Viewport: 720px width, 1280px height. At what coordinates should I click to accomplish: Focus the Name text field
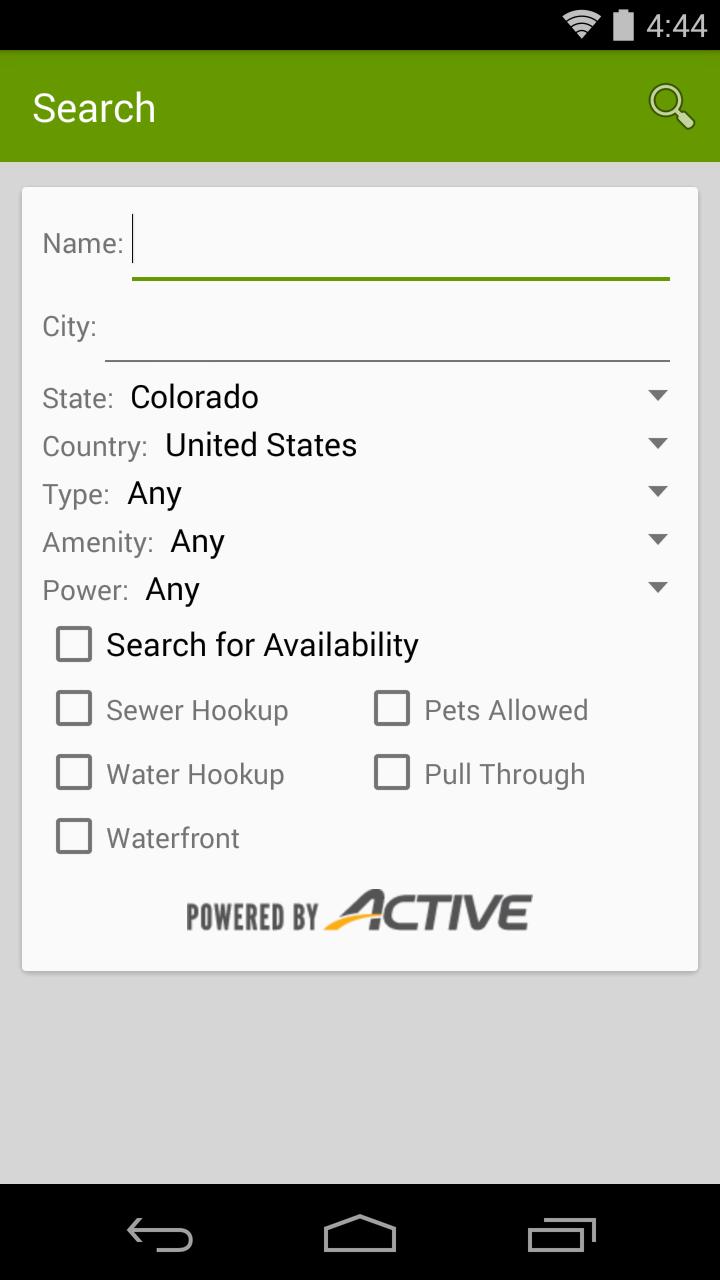pyautogui.click(x=400, y=245)
